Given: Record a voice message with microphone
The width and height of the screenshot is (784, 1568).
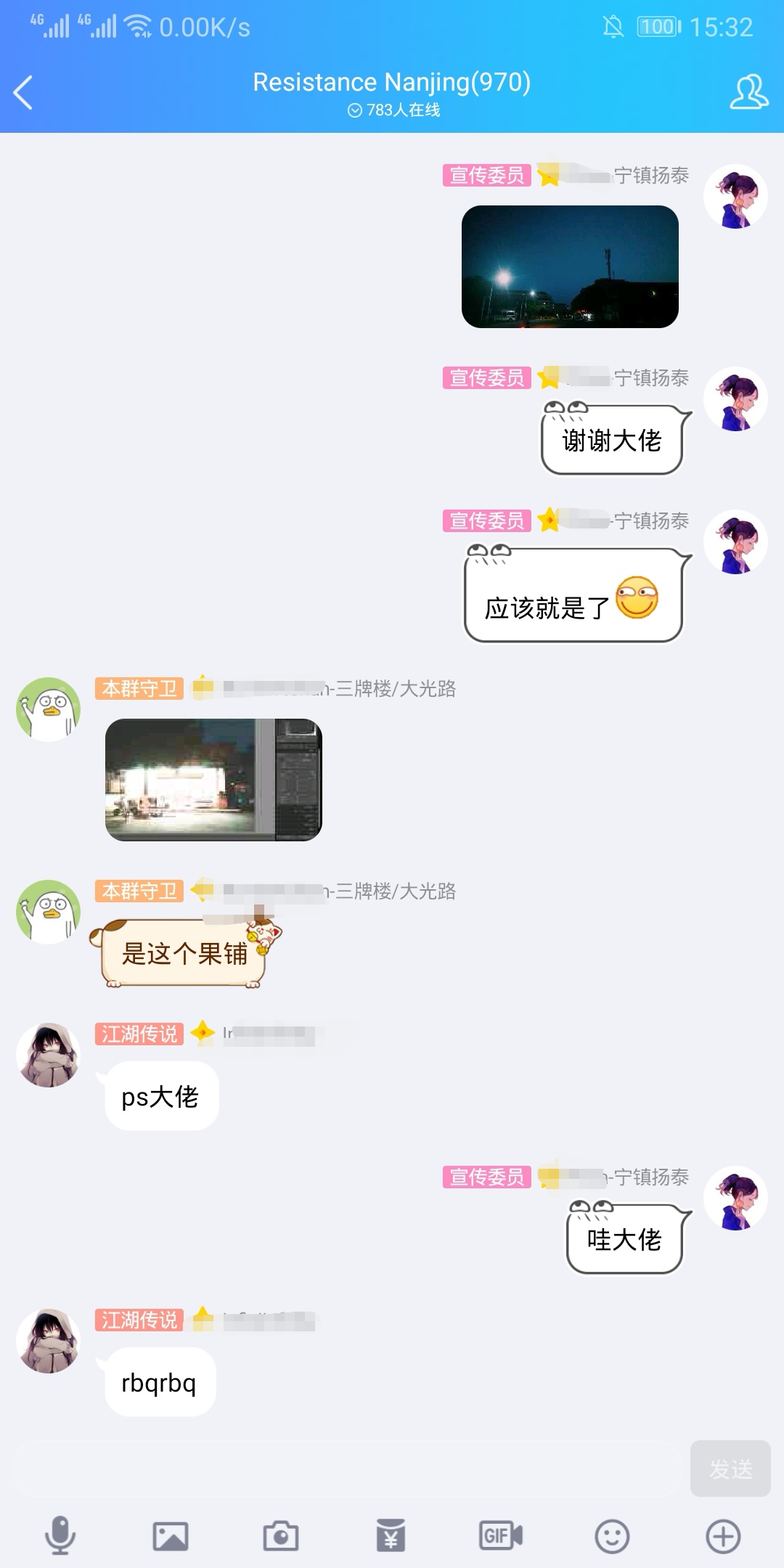Looking at the screenshot, I should 60,1536.
